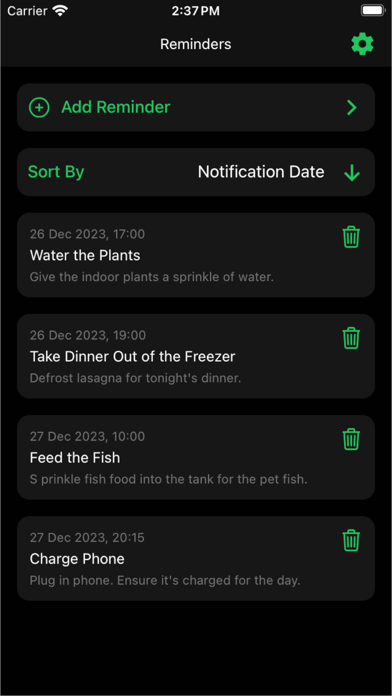Open the Feed the Fish reminder card
392x696 pixels.
coord(196,458)
